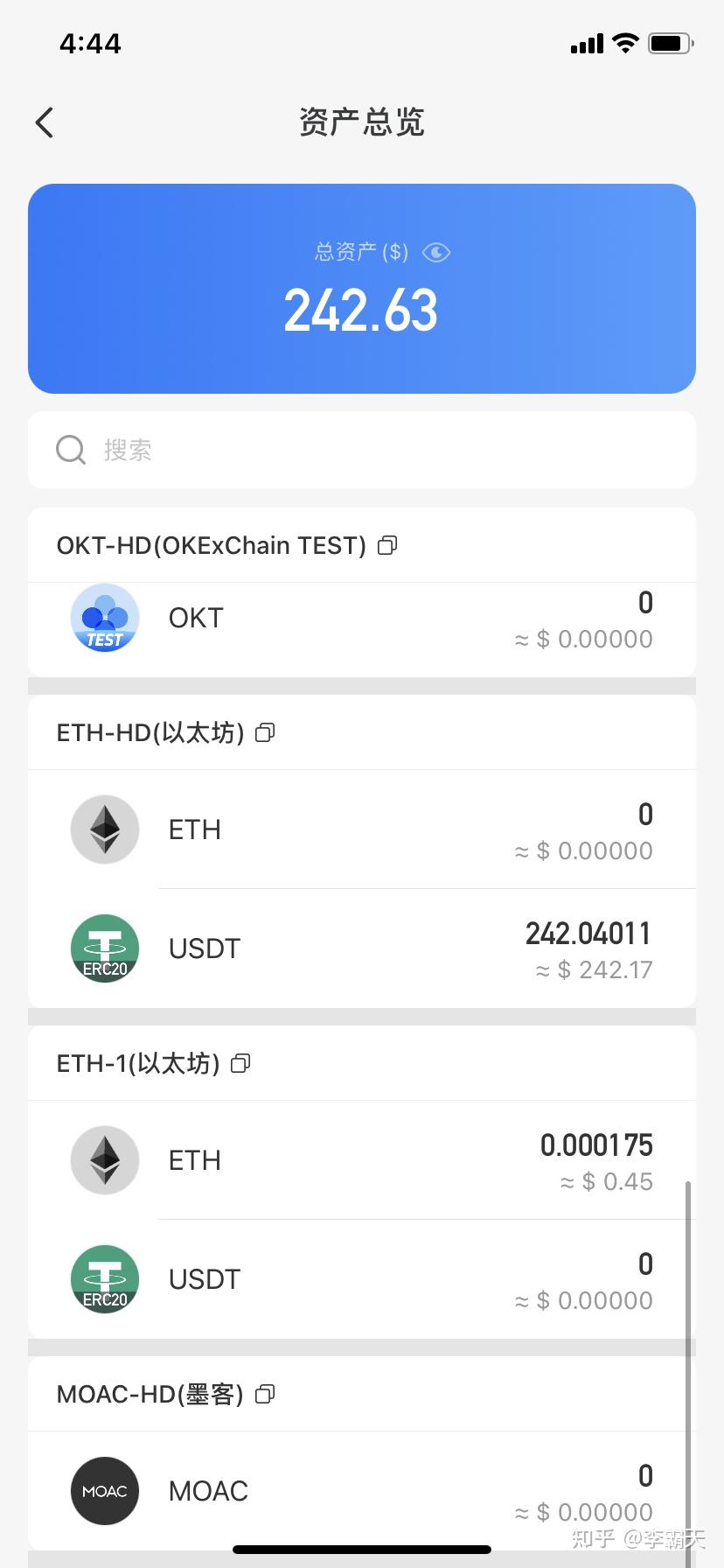The width and height of the screenshot is (724, 1568).
Task: Select the ETH token icon under ETH-1
Action: tap(104, 1159)
